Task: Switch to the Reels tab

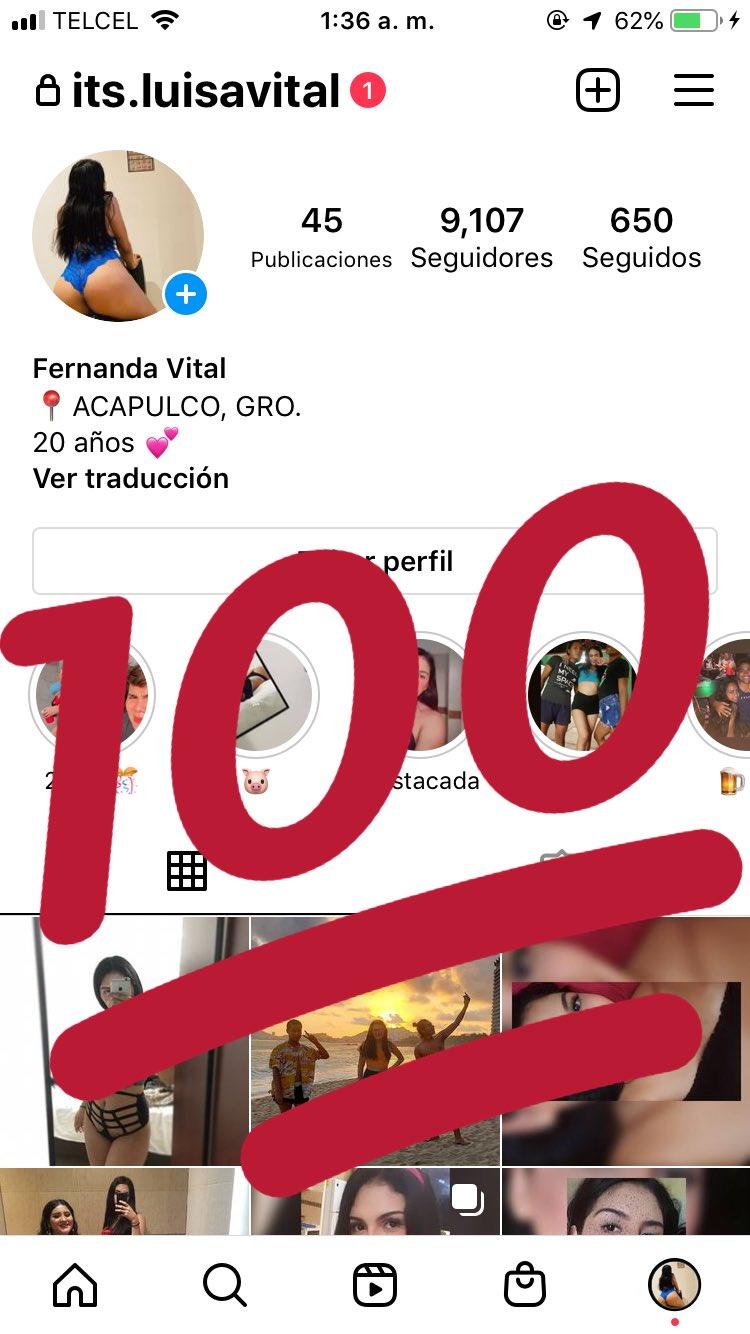Action: 375,1285
